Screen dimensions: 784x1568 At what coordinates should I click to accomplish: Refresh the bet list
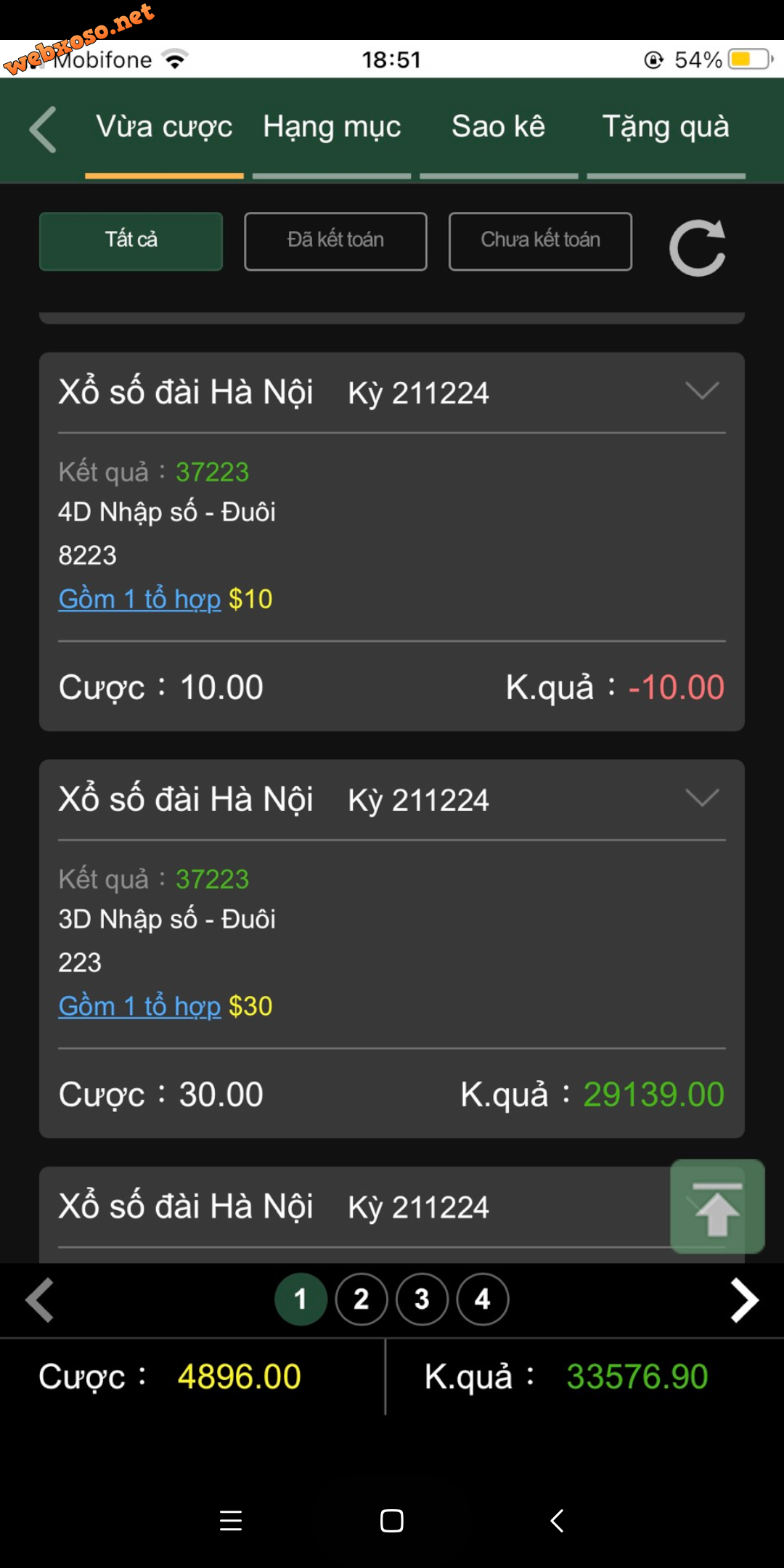(x=697, y=248)
